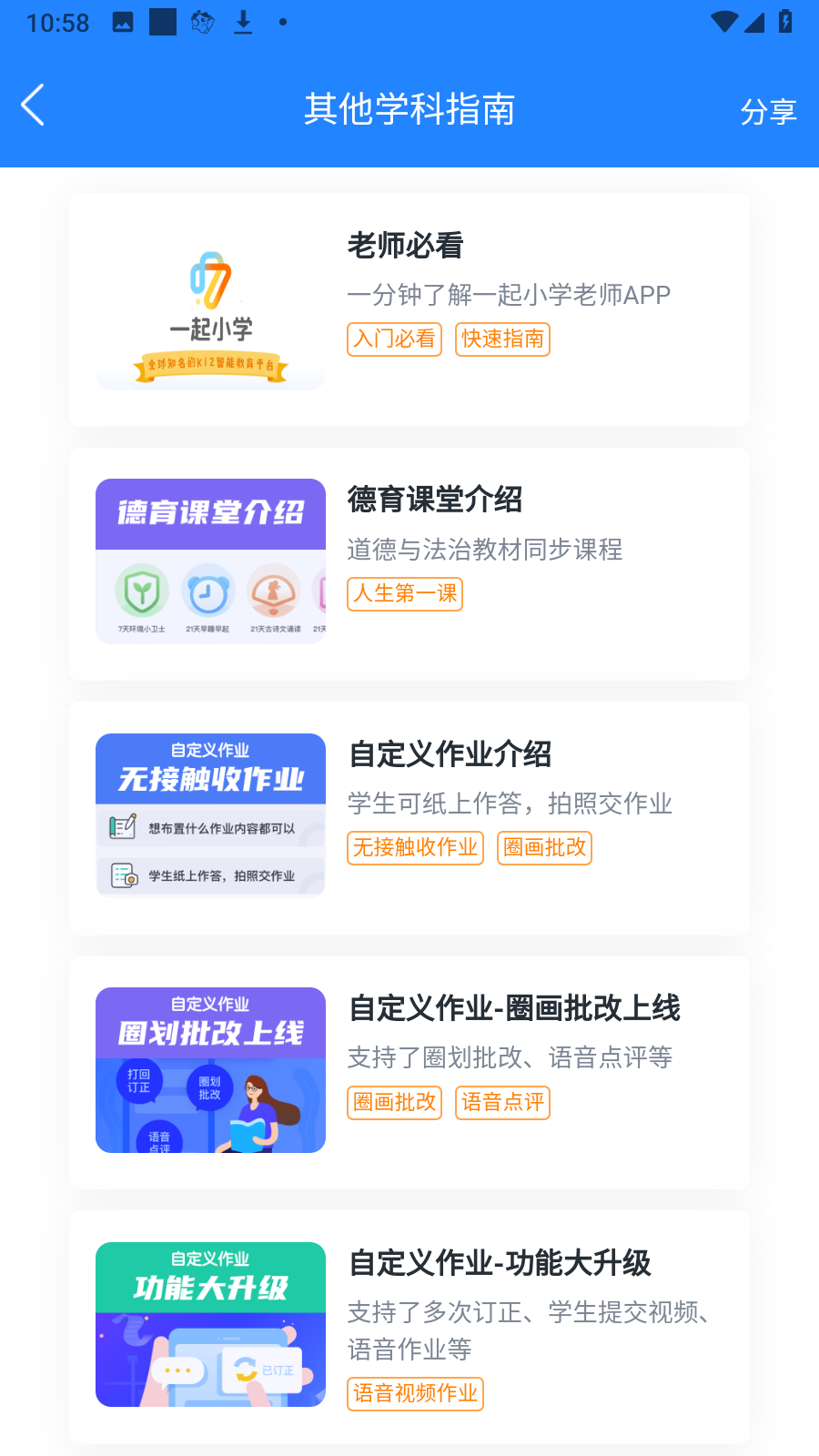Tap the 21天古诗文诵读 rooster icon

(276, 593)
